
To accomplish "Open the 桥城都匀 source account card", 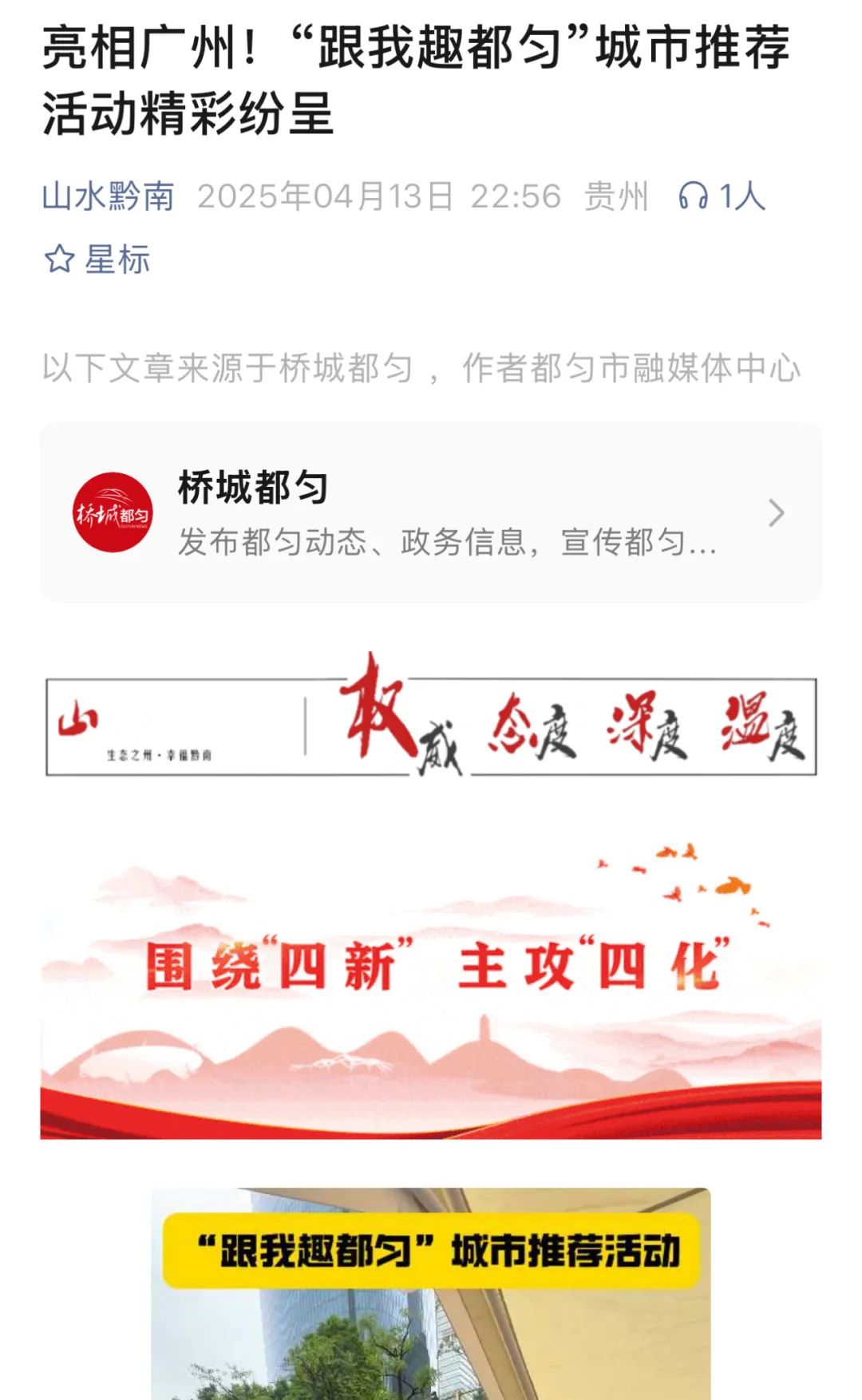I will coord(430,513).
